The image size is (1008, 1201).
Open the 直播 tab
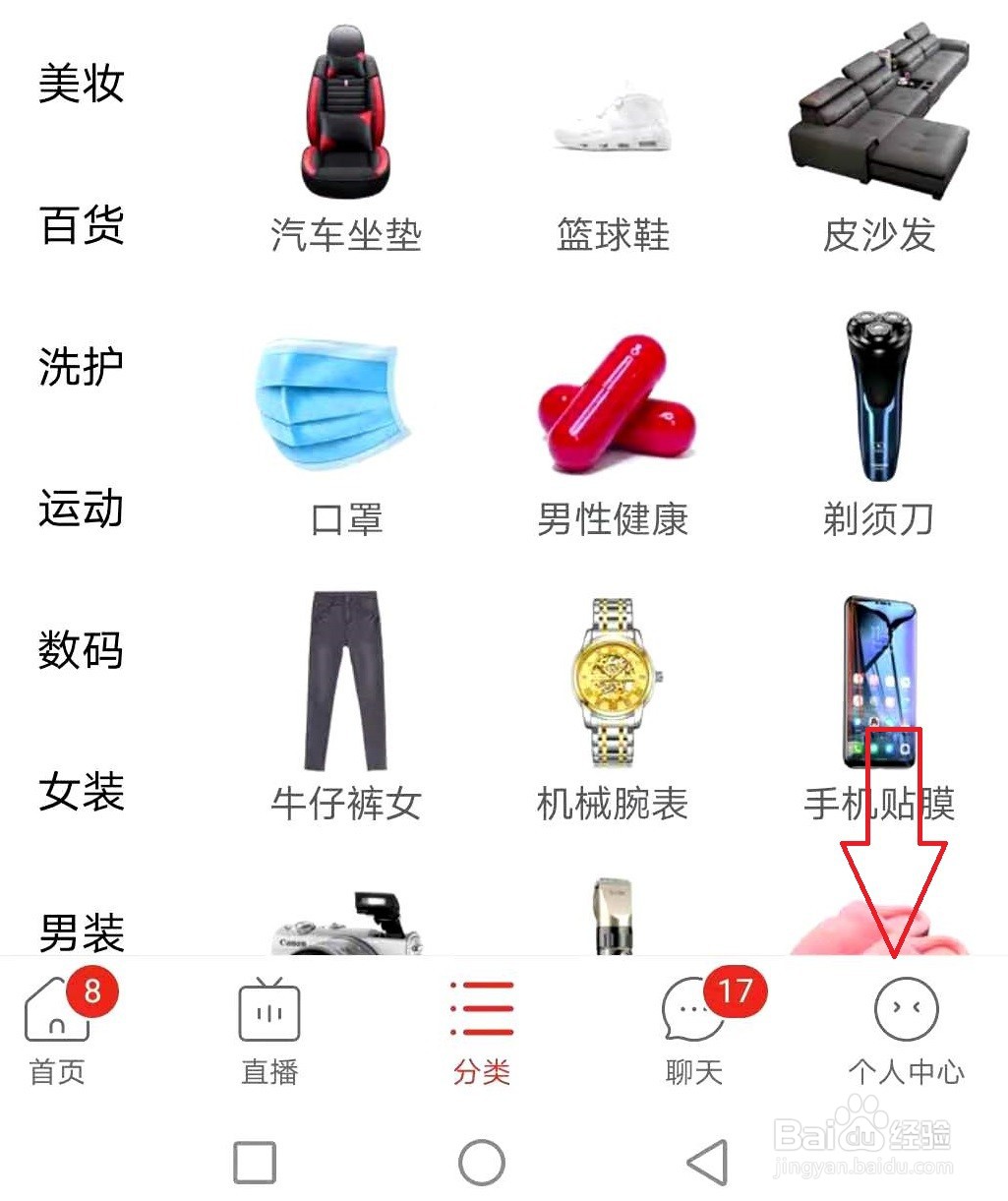(269, 1030)
